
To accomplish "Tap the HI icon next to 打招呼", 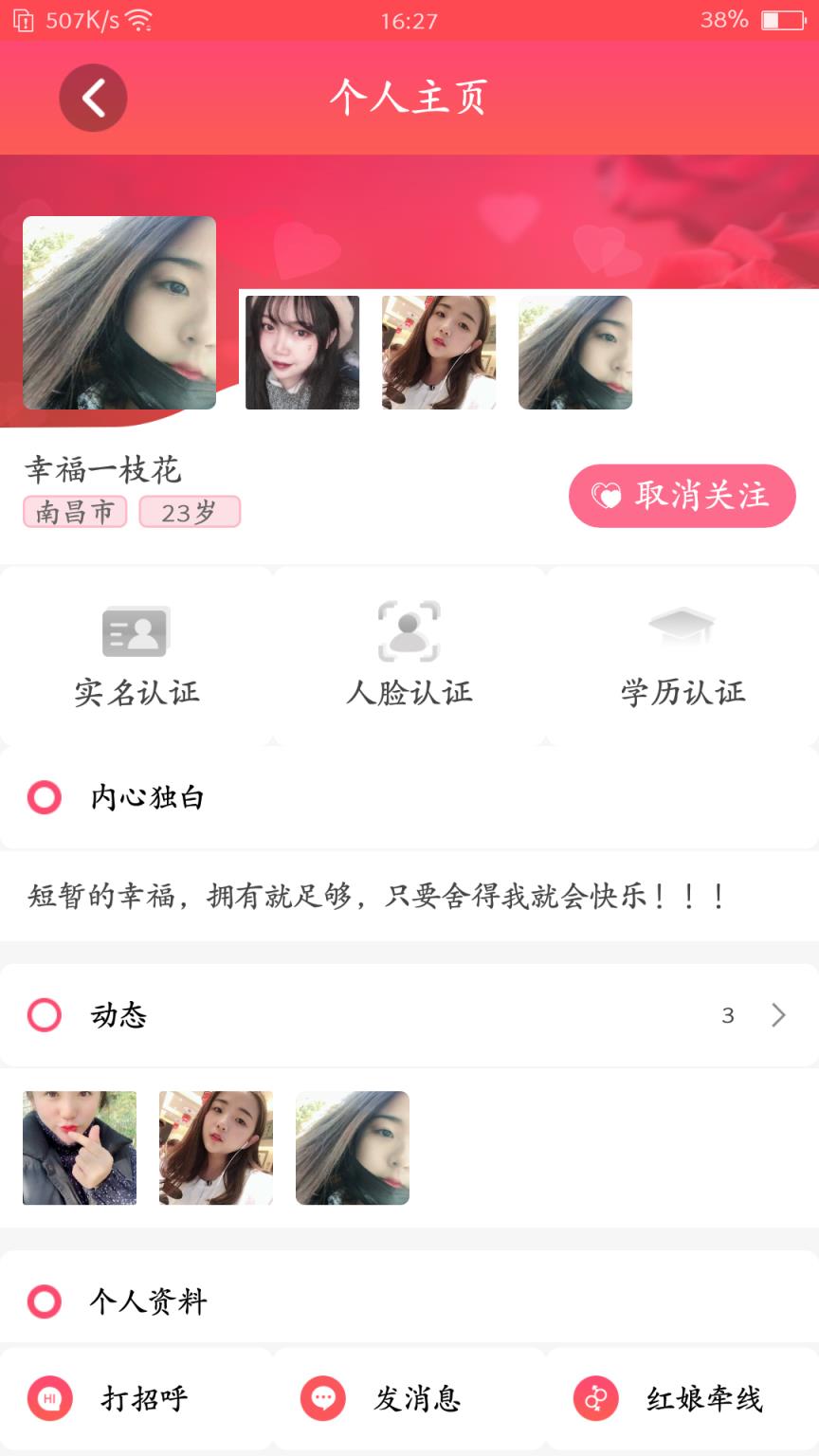I will pos(50,1397).
